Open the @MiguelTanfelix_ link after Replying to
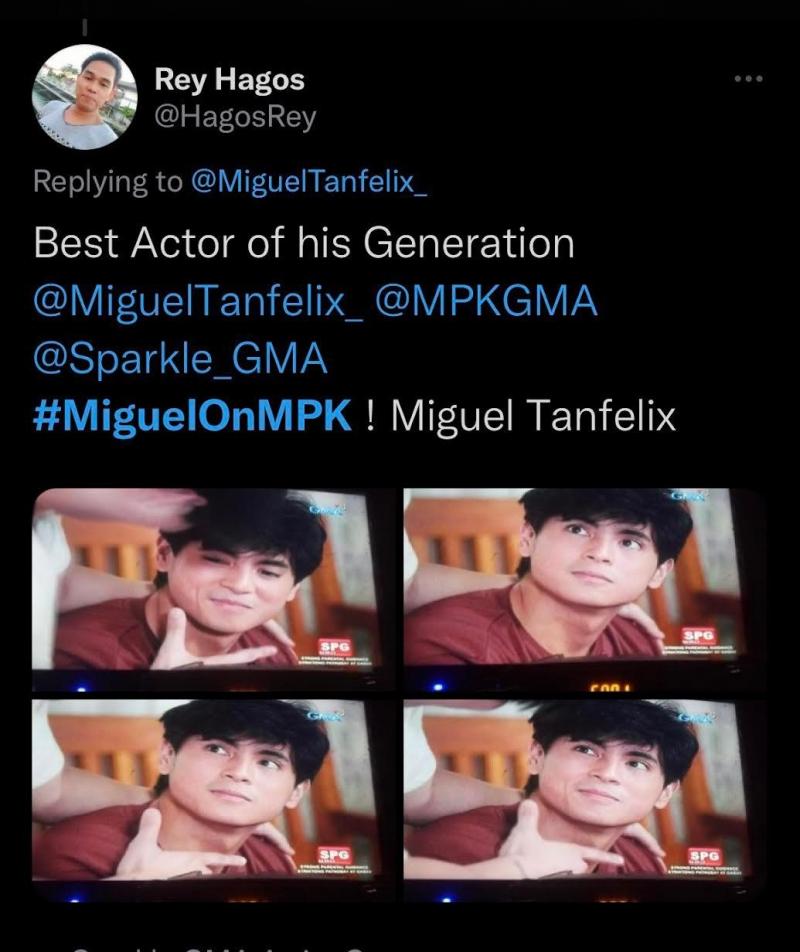 click(x=308, y=182)
